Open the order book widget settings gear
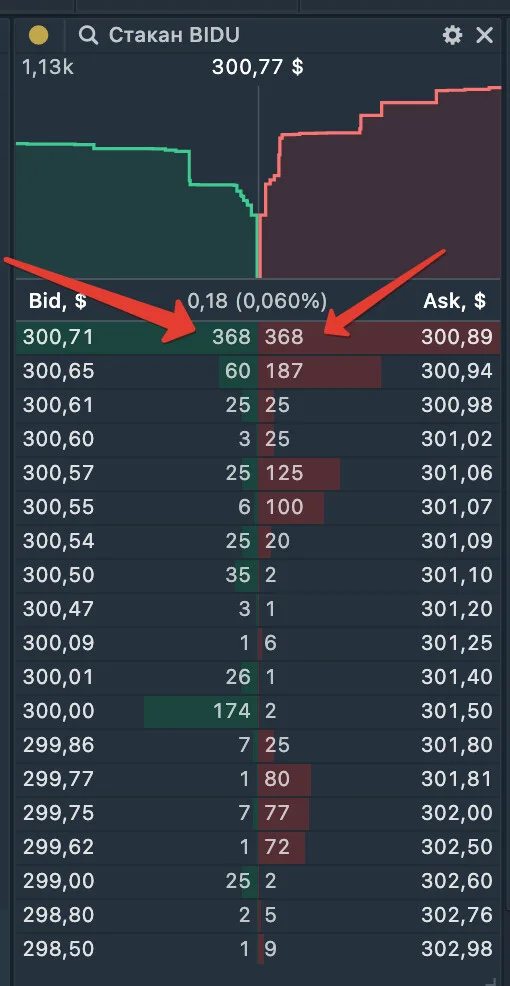This screenshot has width=510, height=986. pyautogui.click(x=452, y=35)
